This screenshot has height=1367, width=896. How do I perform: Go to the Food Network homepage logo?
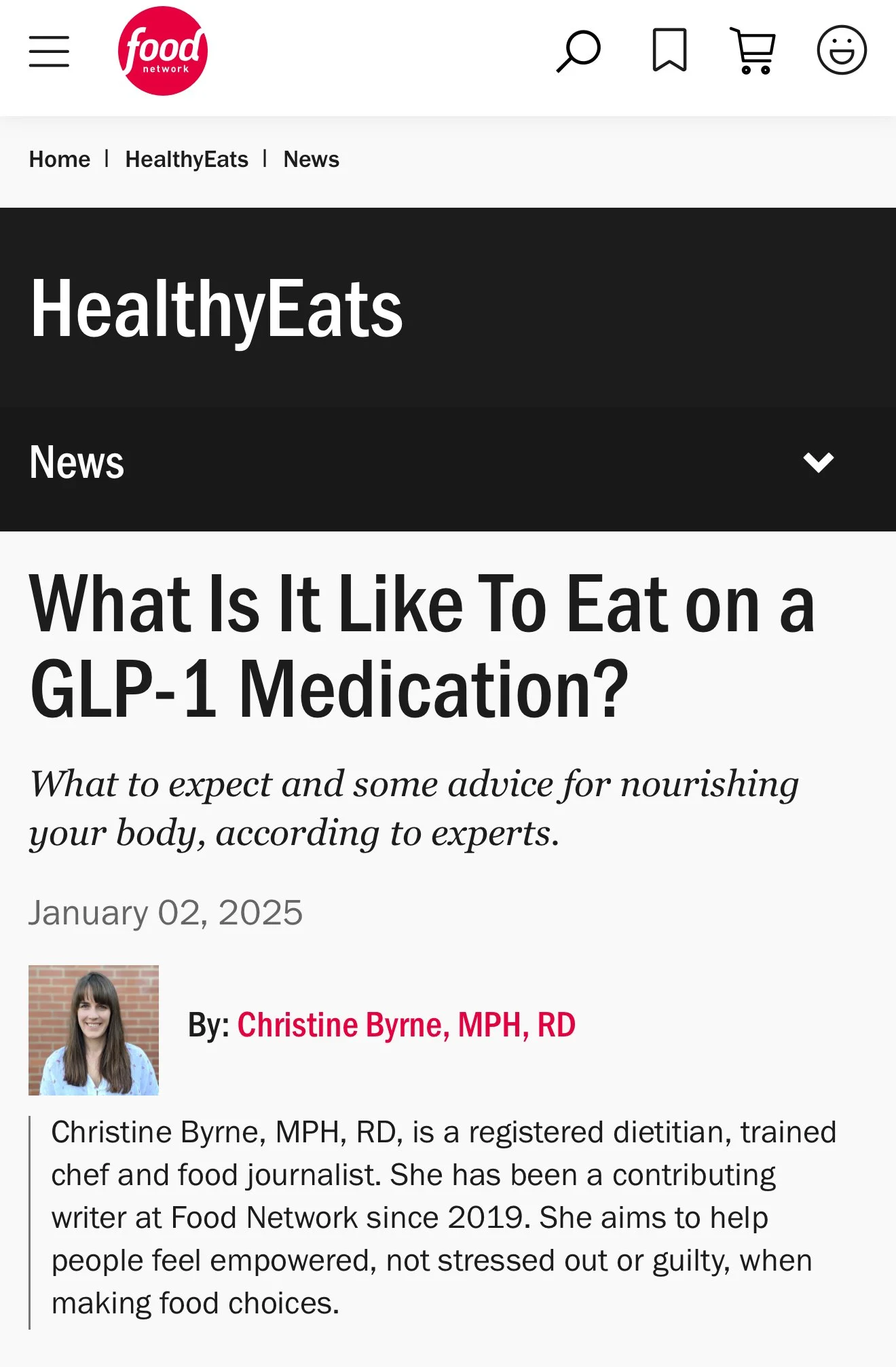click(163, 51)
